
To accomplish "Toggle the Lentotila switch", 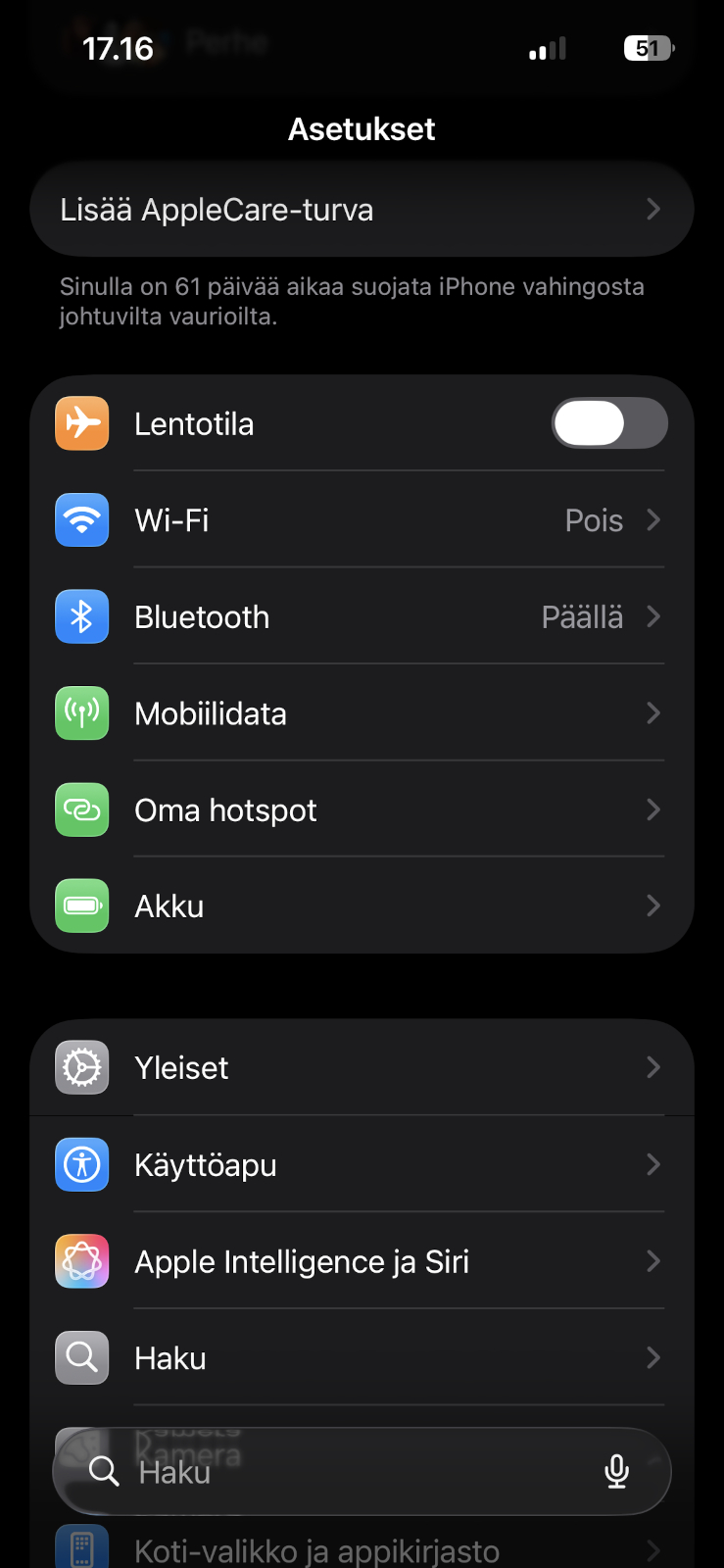I will (608, 423).
